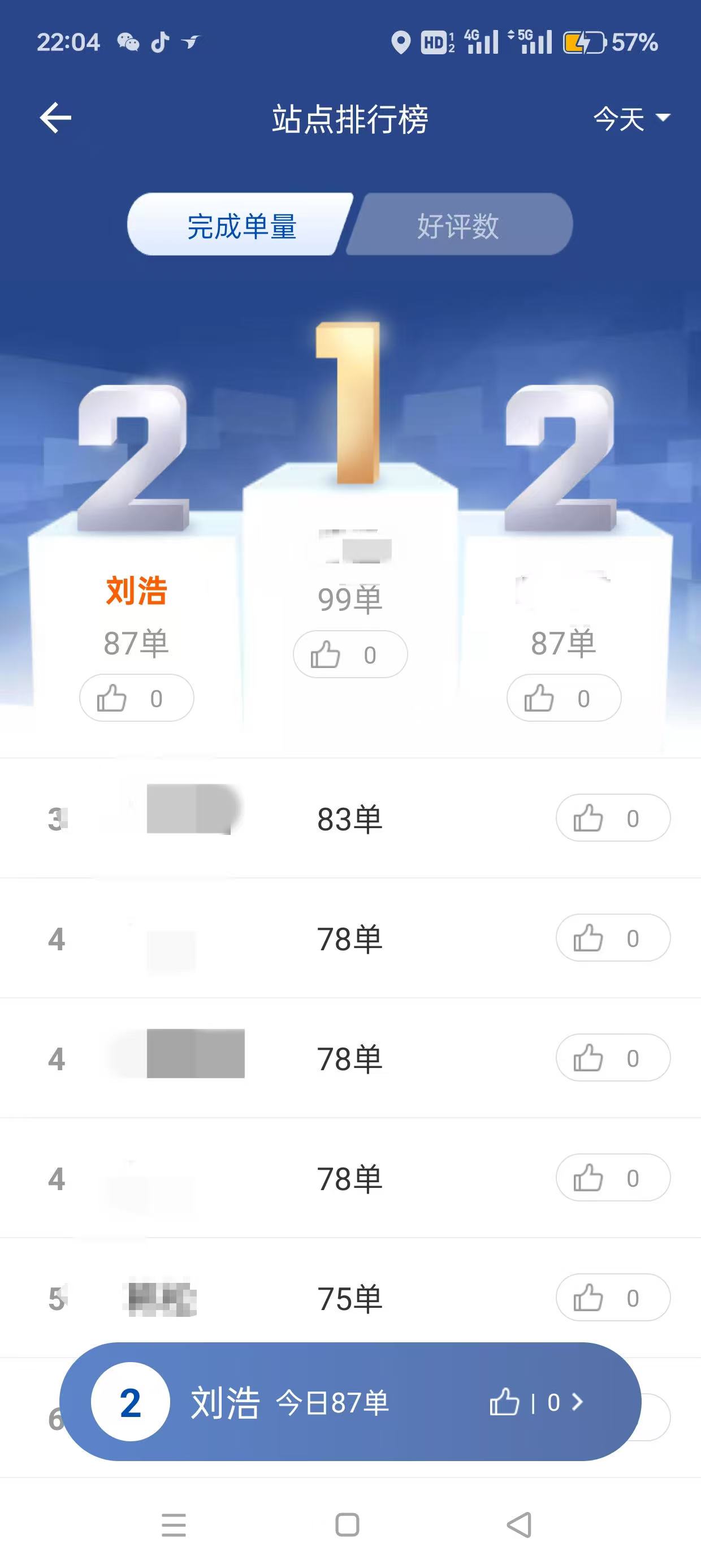This screenshot has width=701, height=1568.
Task: Give a thumbs-up to 刘浩 on the podium
Action: pos(136,698)
